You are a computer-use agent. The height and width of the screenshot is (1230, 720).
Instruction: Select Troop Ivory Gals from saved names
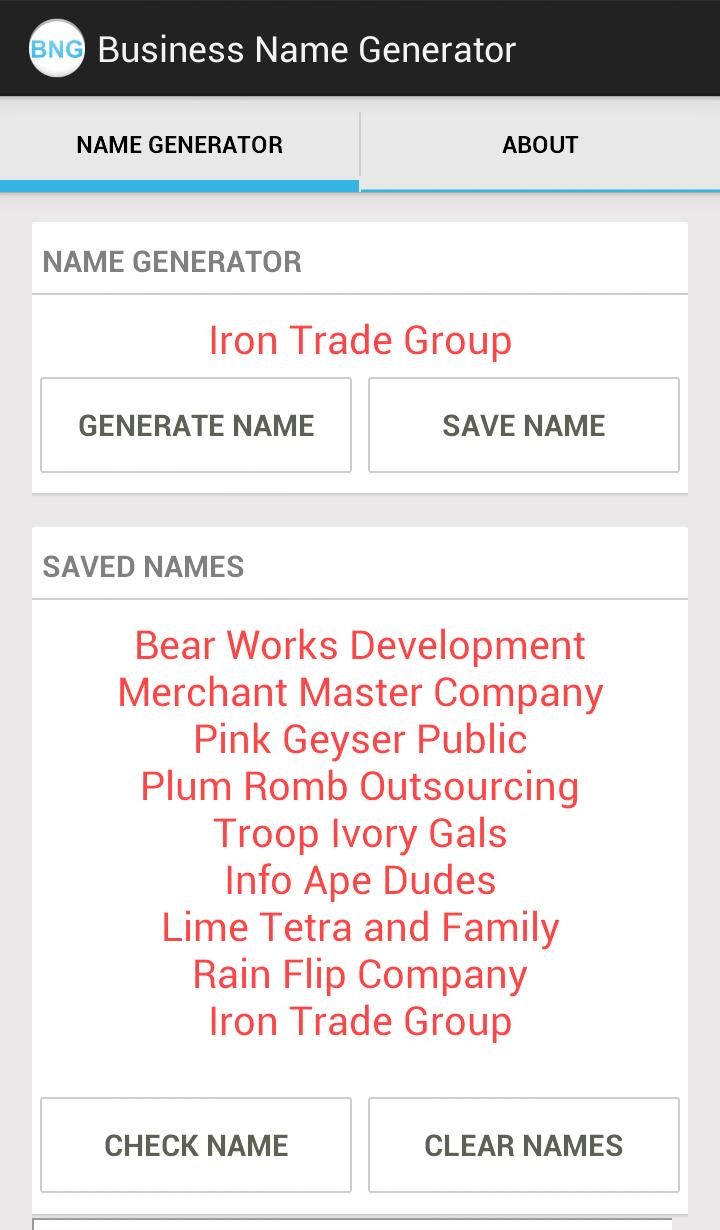360,833
